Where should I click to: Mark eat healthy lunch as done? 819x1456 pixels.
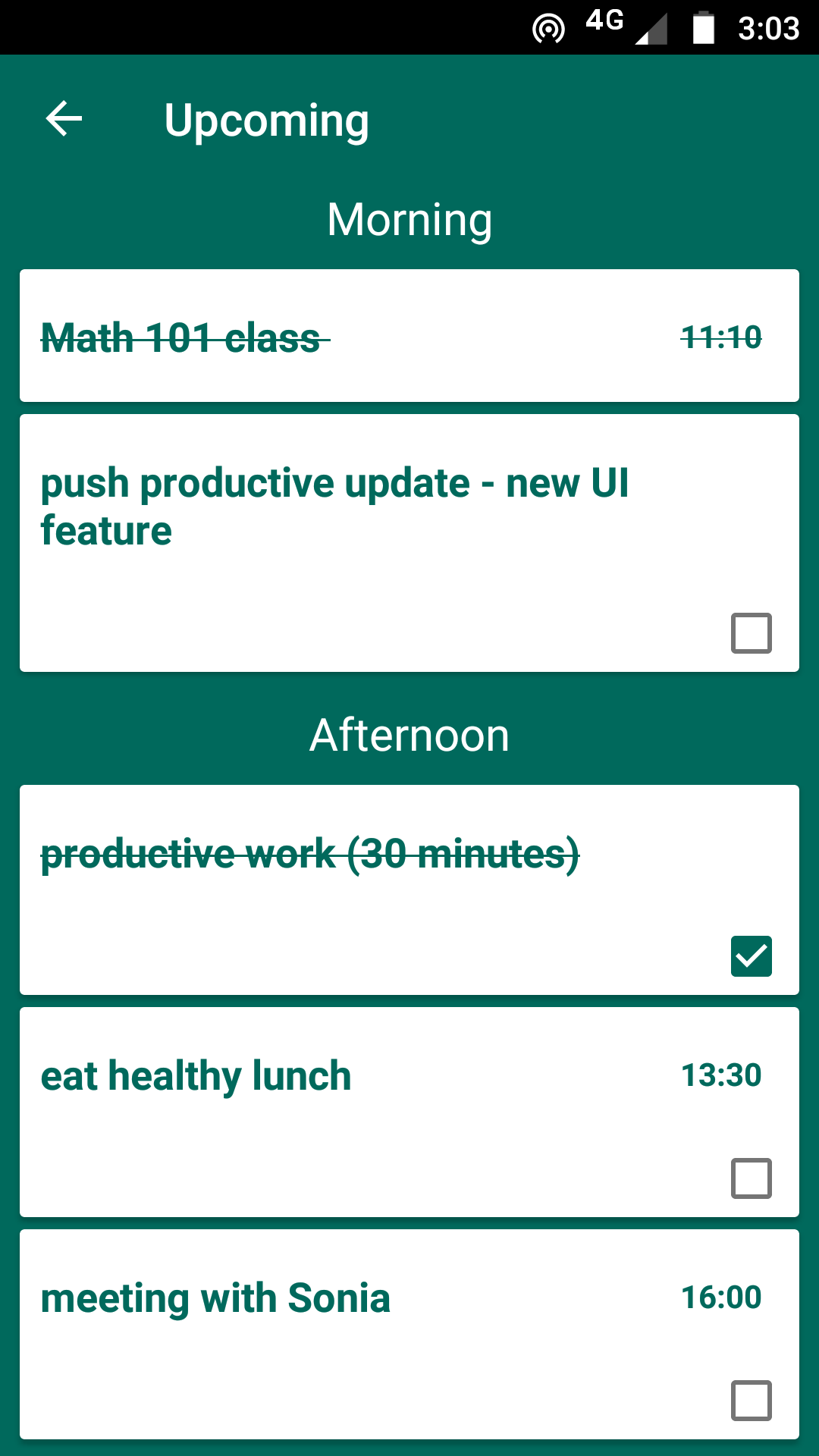(752, 1178)
